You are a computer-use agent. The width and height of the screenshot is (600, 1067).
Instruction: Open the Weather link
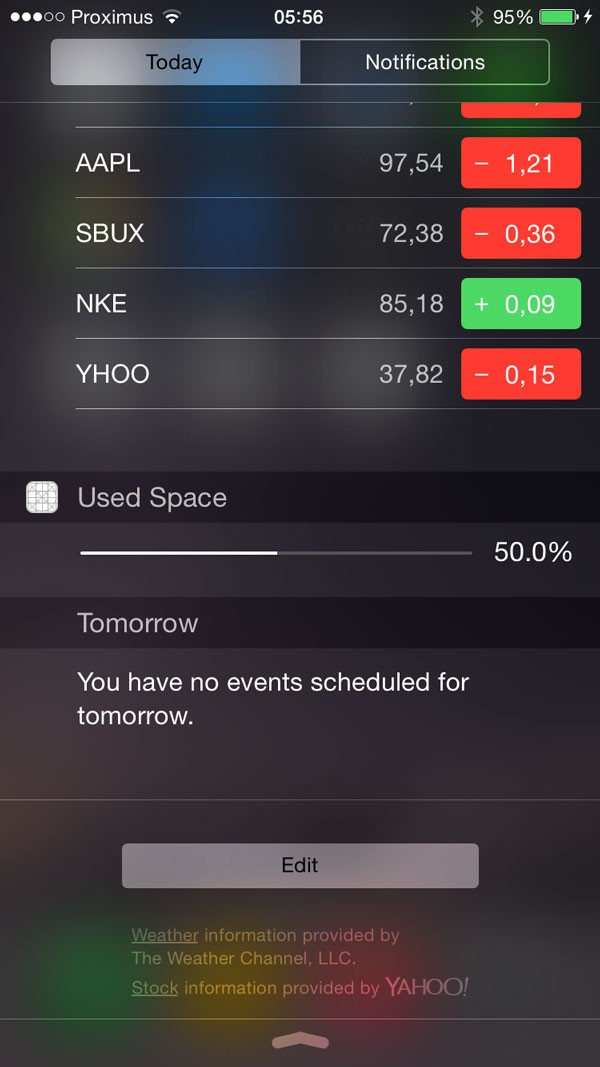pos(165,935)
